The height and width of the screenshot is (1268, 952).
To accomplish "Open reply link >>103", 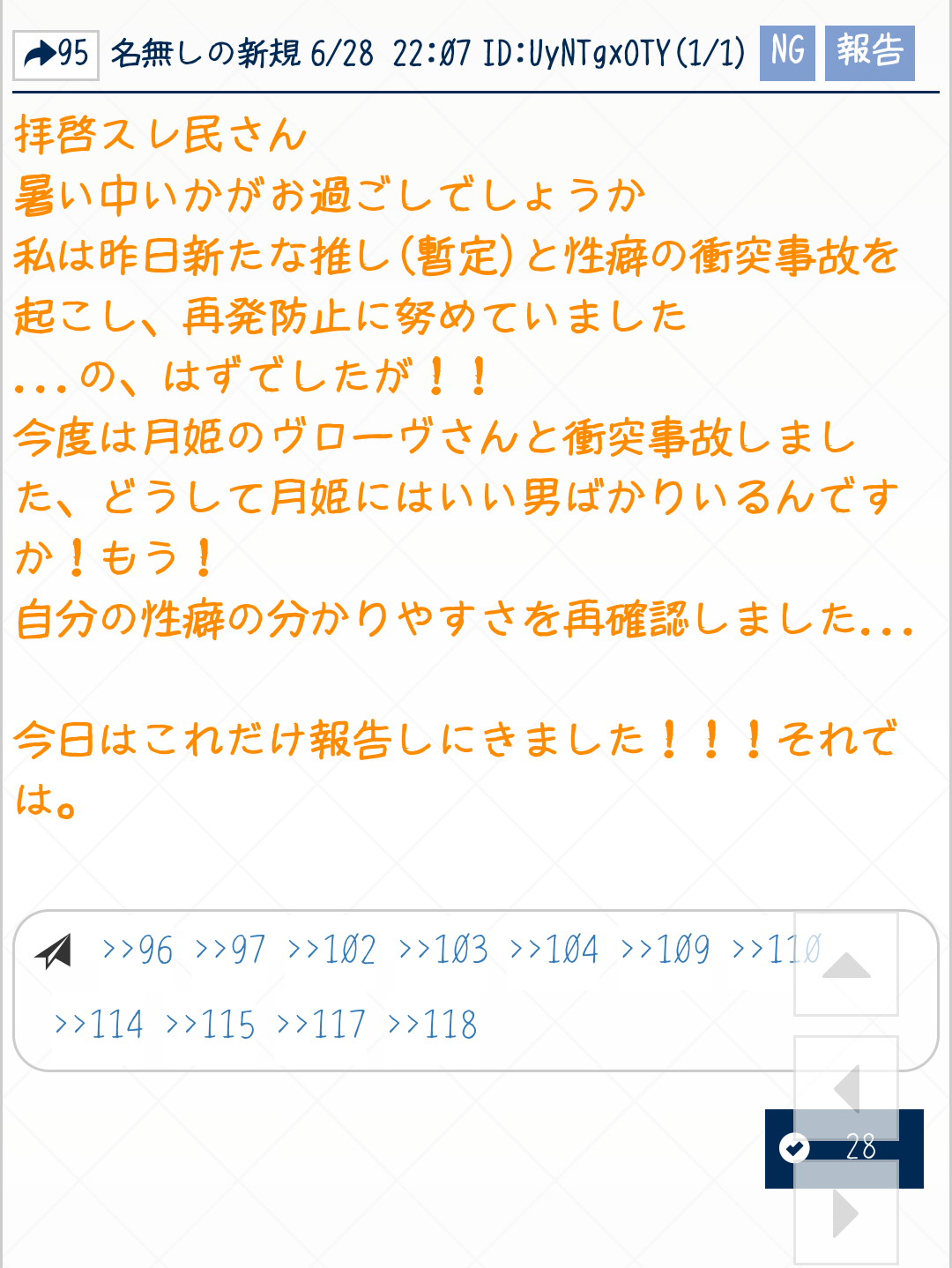I will pyautogui.click(x=443, y=951).
